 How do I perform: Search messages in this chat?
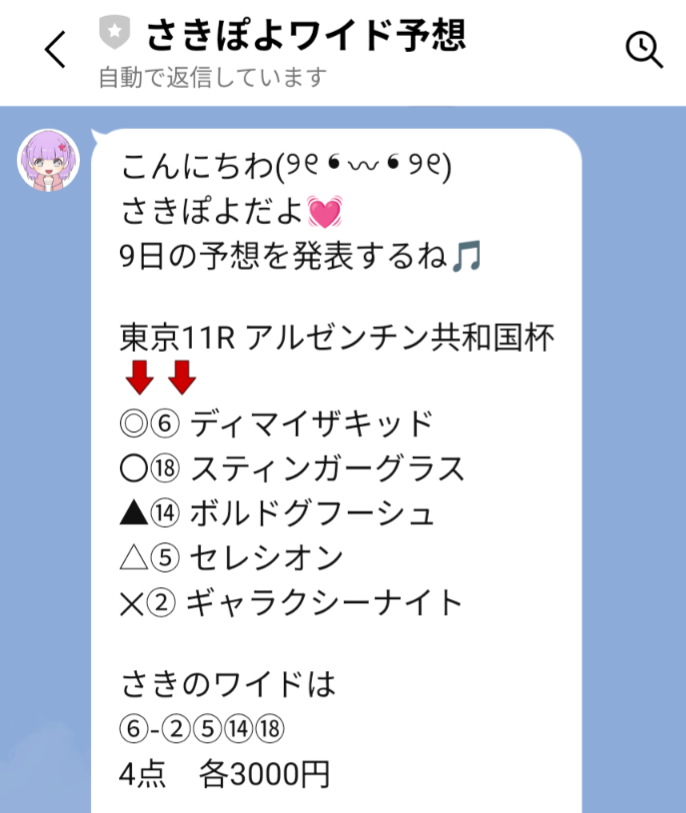(x=643, y=49)
